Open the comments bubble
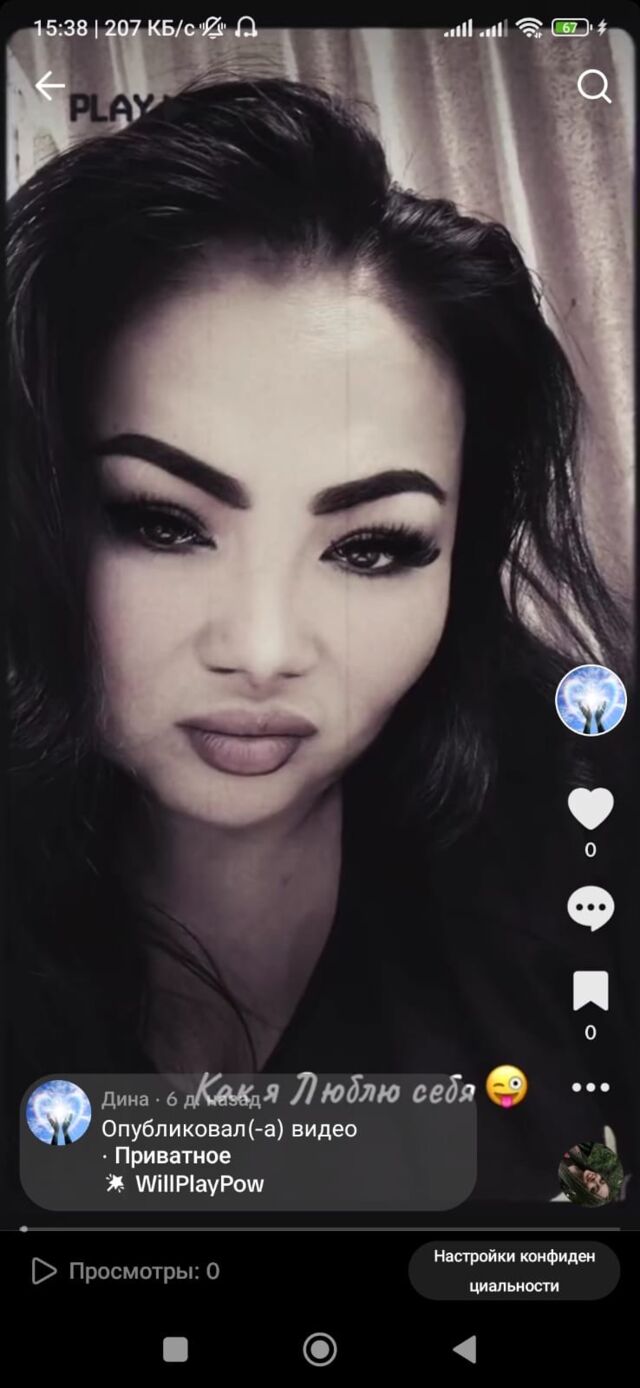 coord(590,909)
